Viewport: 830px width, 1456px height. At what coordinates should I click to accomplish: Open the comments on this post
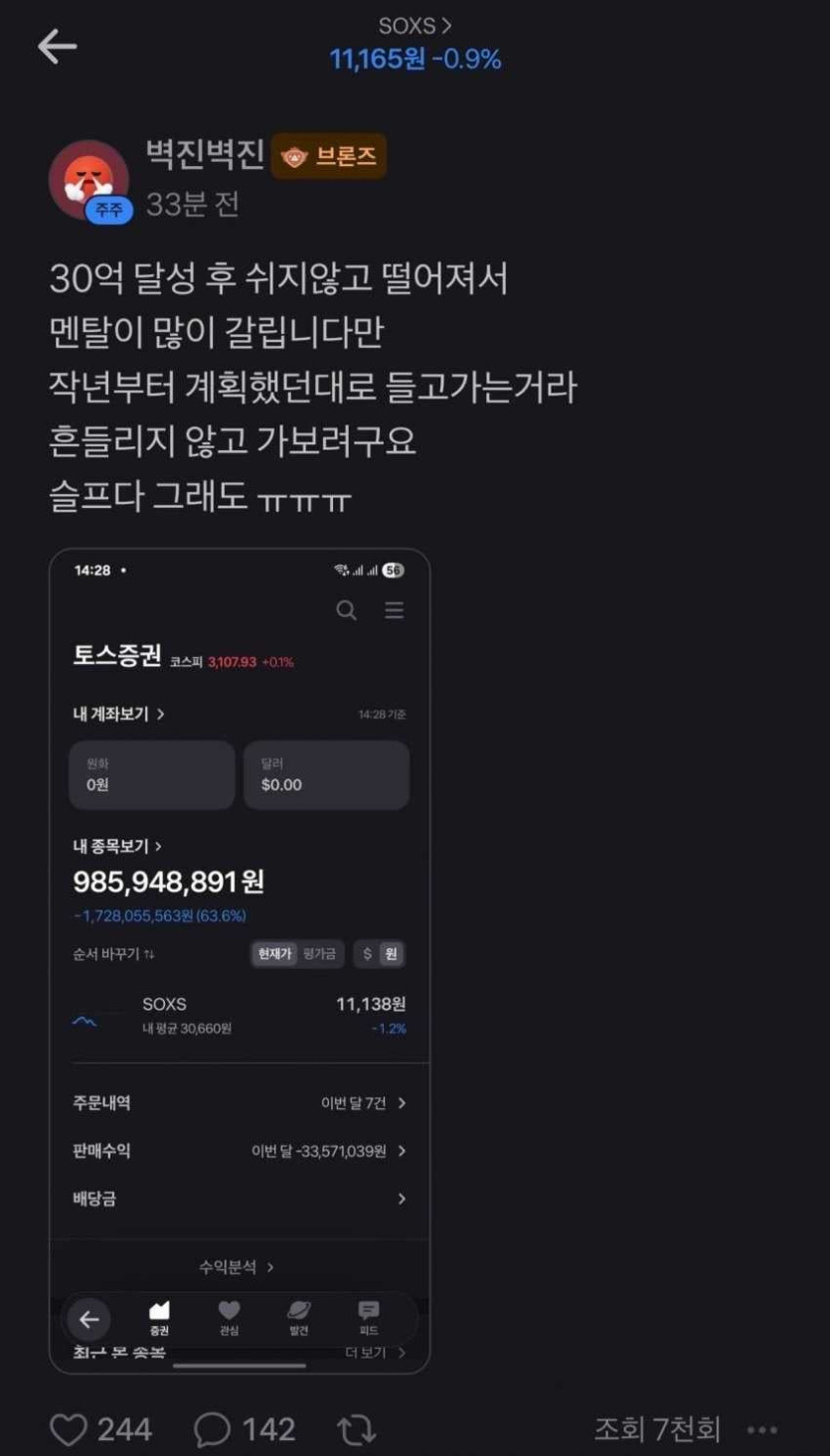[x=212, y=1429]
